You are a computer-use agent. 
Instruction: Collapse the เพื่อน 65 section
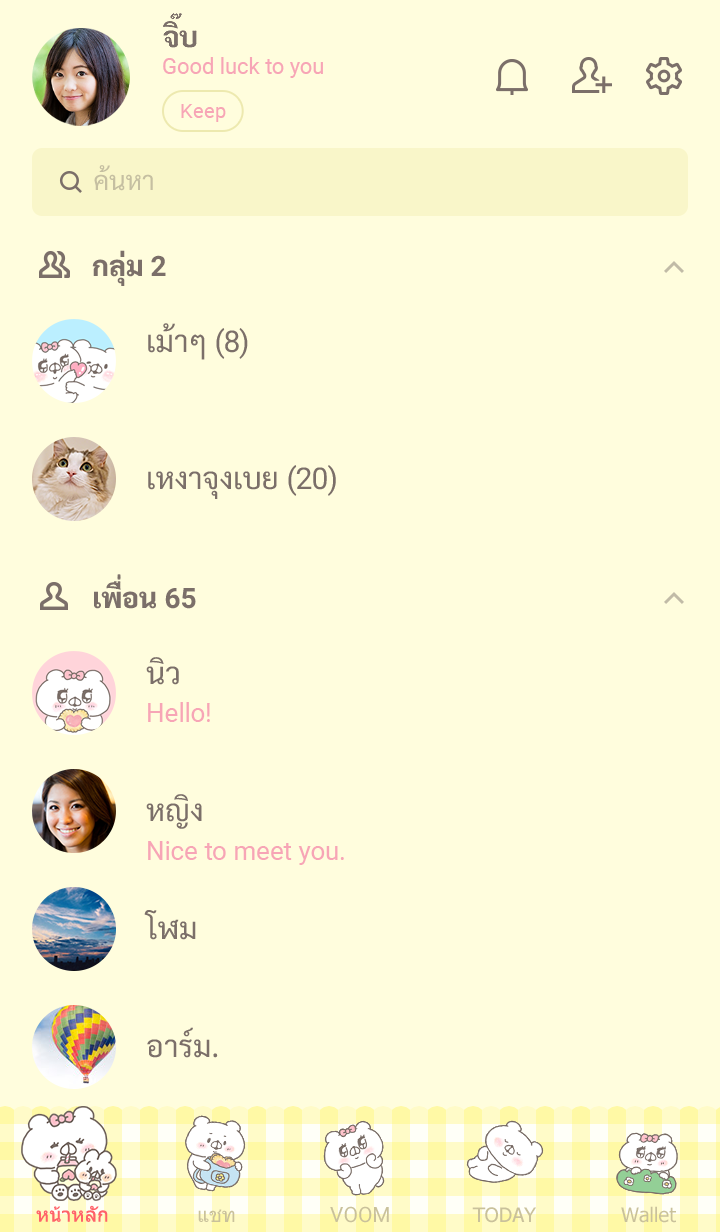674,598
